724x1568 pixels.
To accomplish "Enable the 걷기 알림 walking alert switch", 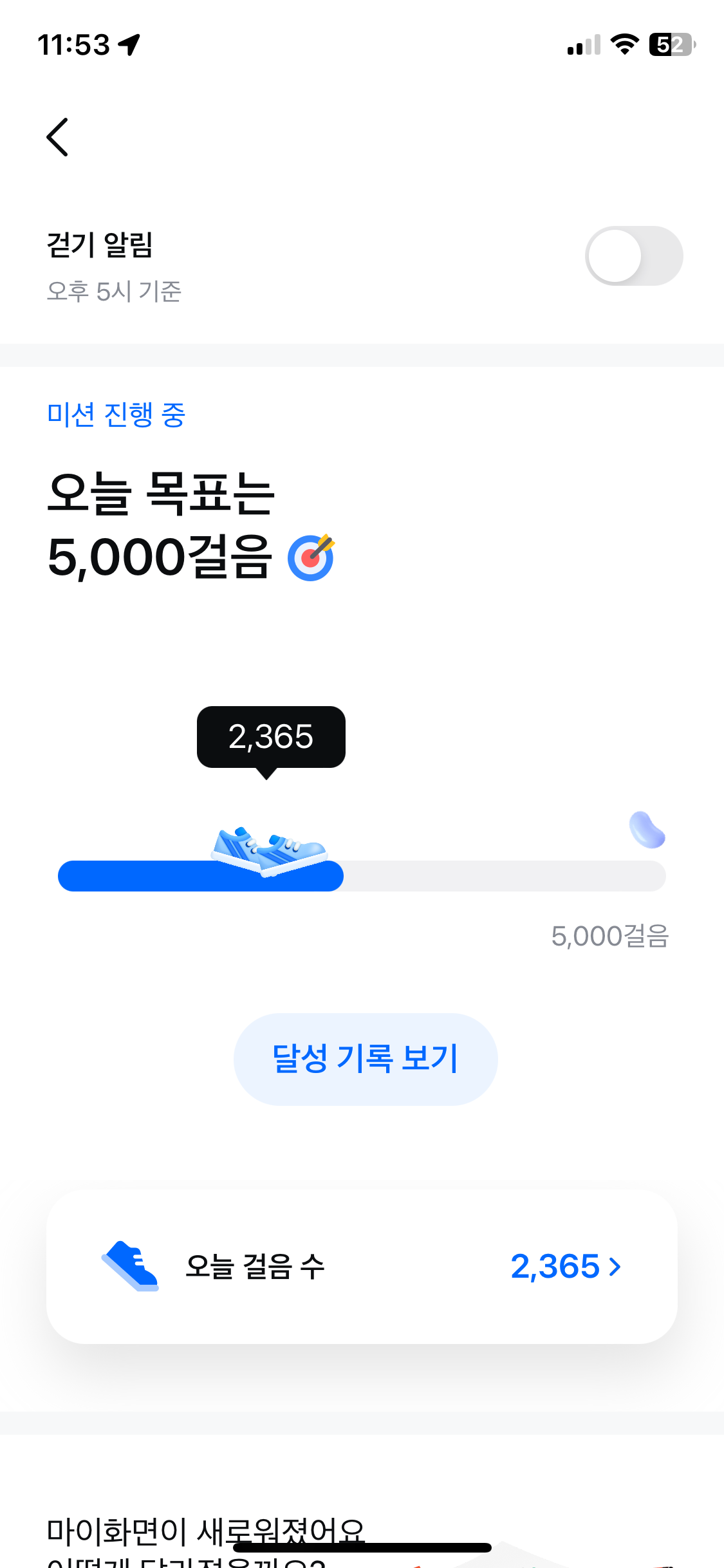I will [633, 256].
